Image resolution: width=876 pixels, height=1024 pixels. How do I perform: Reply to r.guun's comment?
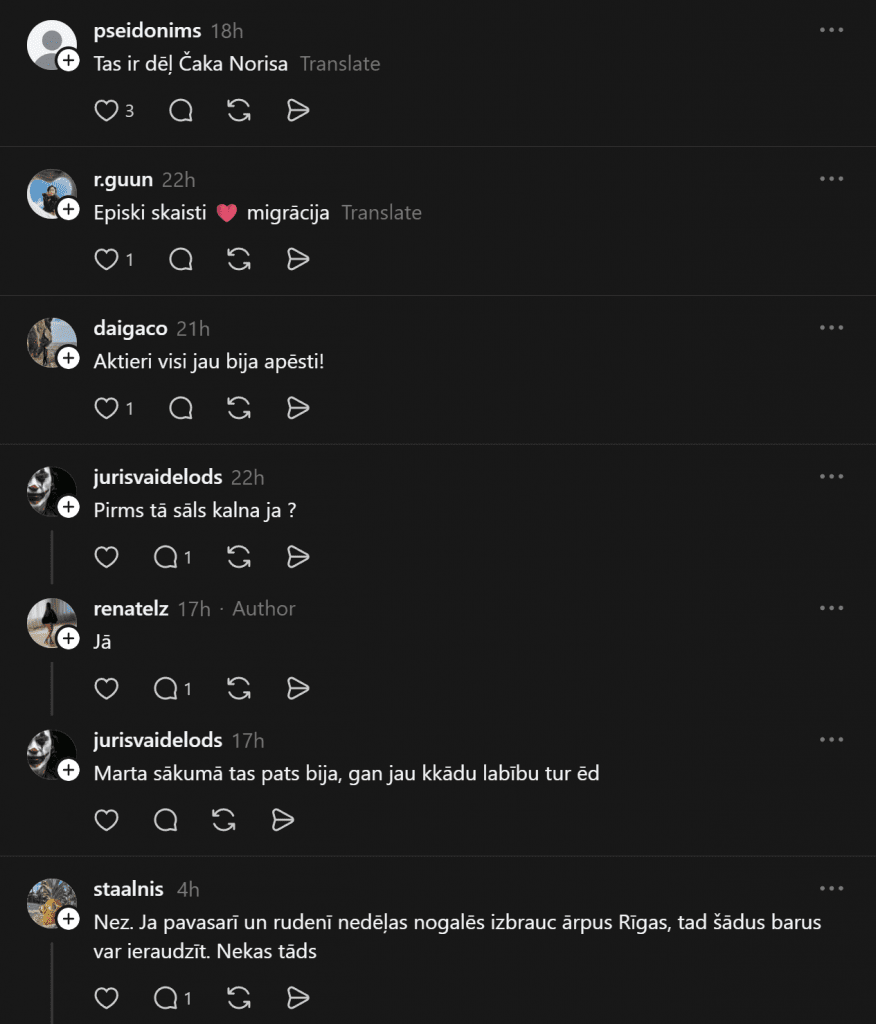coord(181,260)
